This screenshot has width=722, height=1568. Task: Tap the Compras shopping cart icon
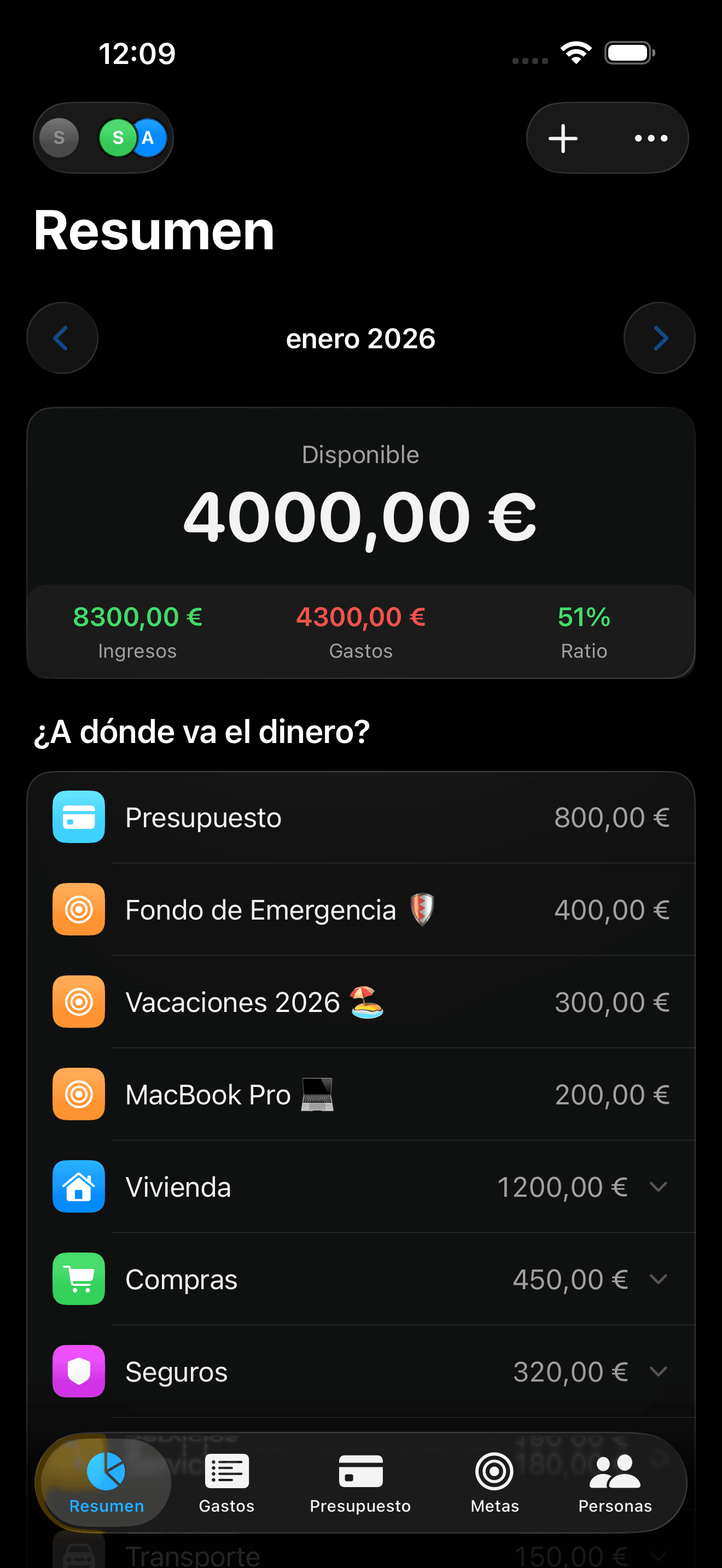click(78, 1278)
